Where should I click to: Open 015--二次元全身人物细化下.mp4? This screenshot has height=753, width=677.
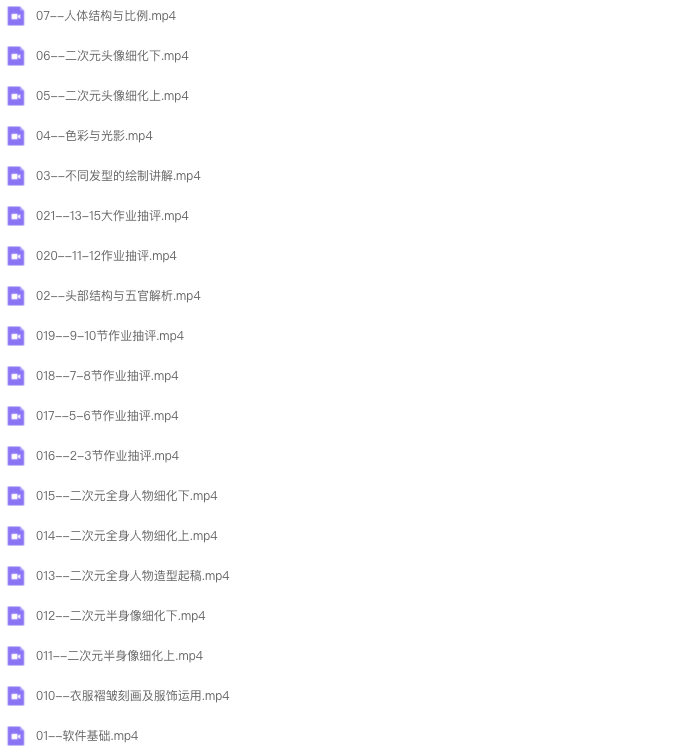tap(126, 496)
